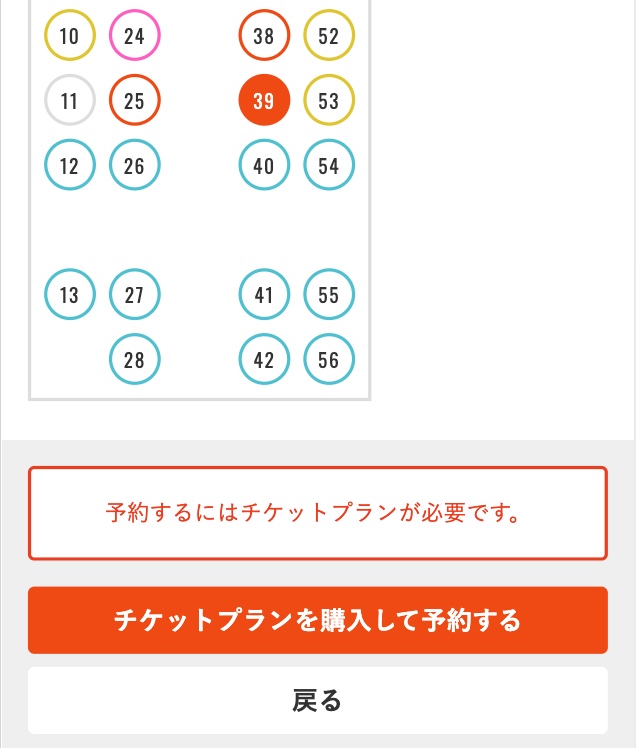Pick spot number 28
The width and height of the screenshot is (636, 748).
[x=134, y=360]
